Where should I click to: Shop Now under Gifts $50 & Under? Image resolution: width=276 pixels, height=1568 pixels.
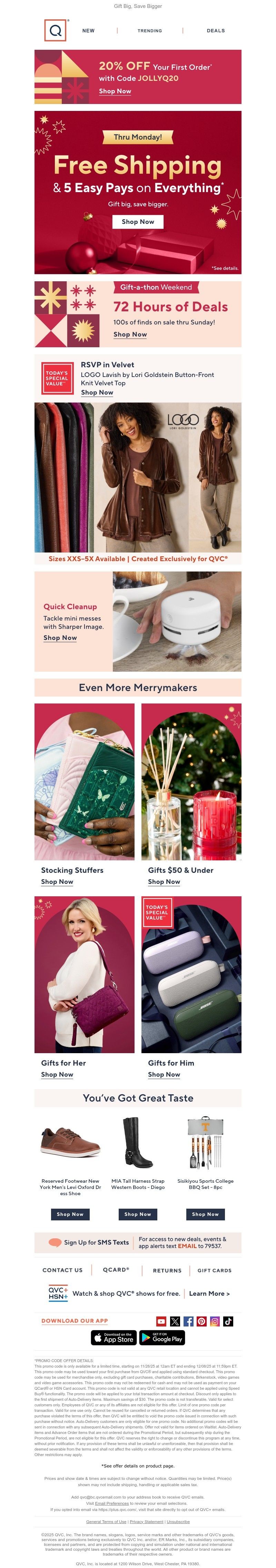pyautogui.click(x=164, y=881)
